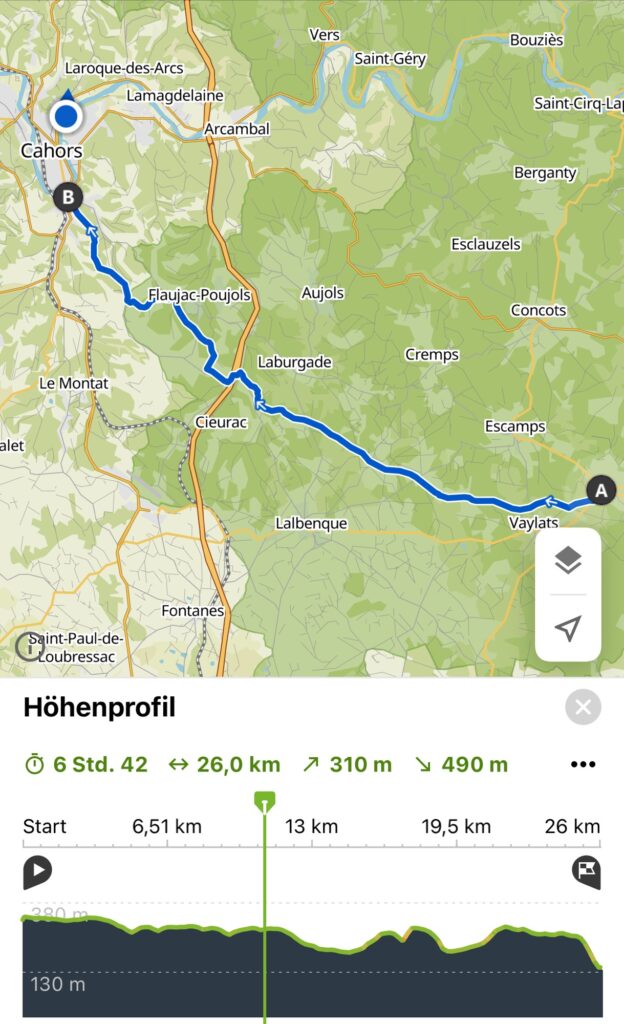Screen dimensions: 624x1024
Task: Select the route start marker A
Action: (x=601, y=490)
